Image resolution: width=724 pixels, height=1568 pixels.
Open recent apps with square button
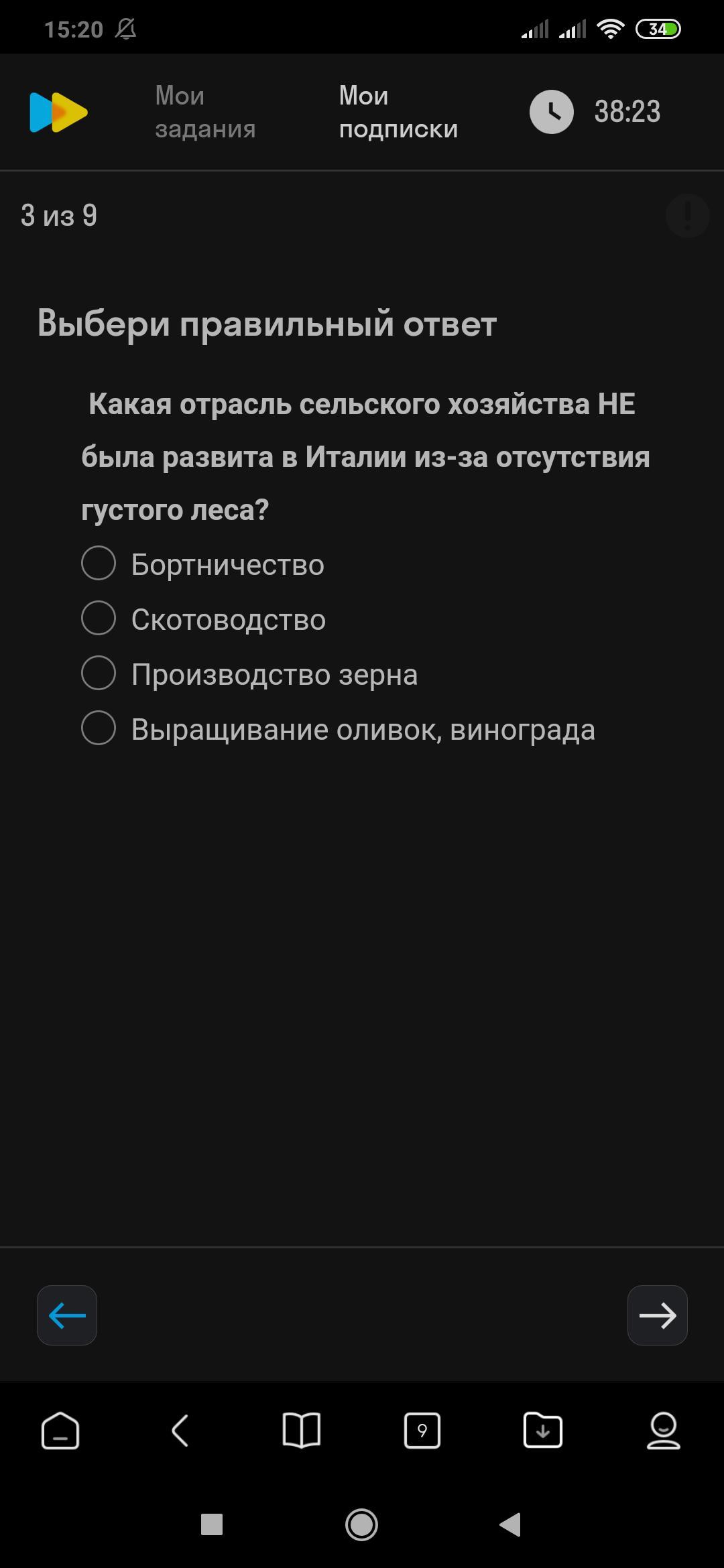point(212,1524)
